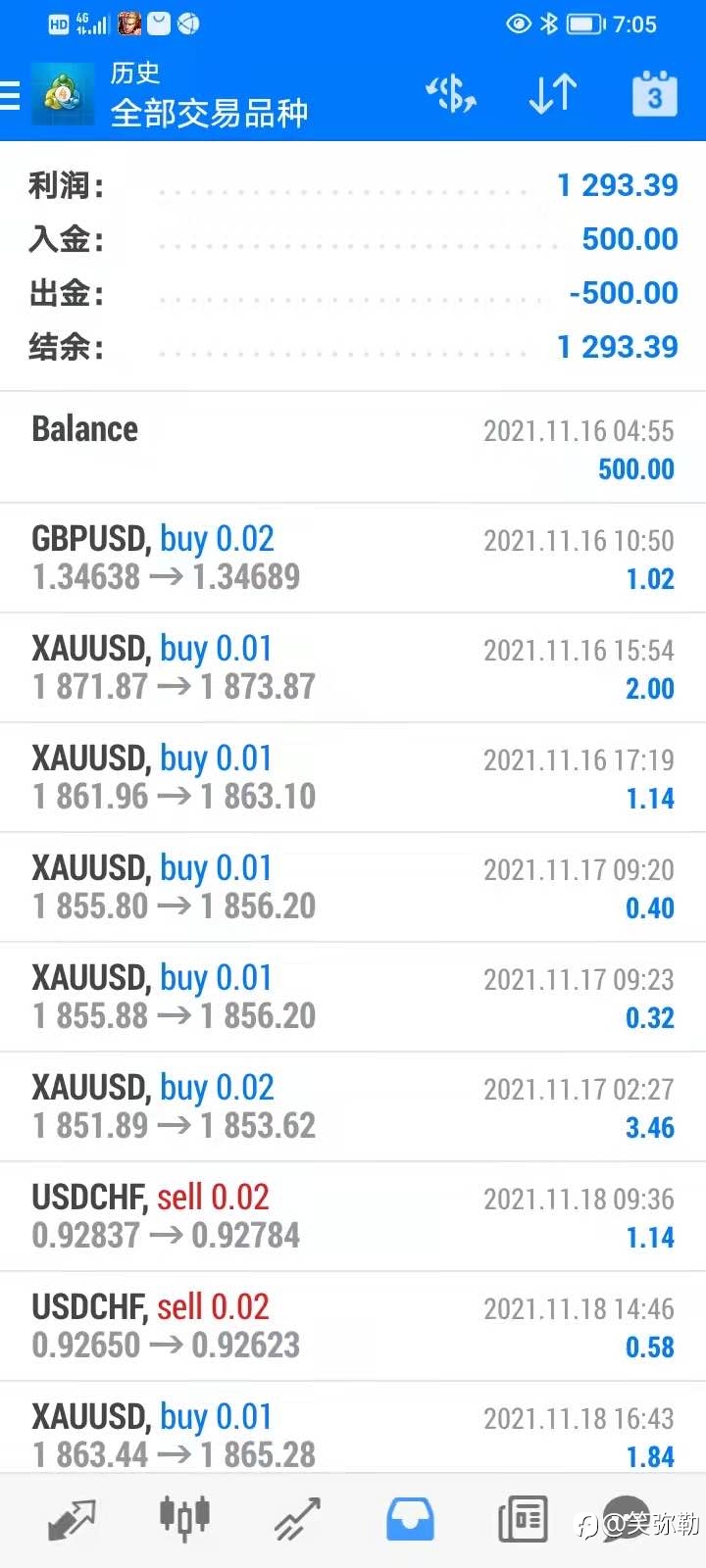
Task: Switch to the Chart candlestick tab
Action: click(184, 1518)
